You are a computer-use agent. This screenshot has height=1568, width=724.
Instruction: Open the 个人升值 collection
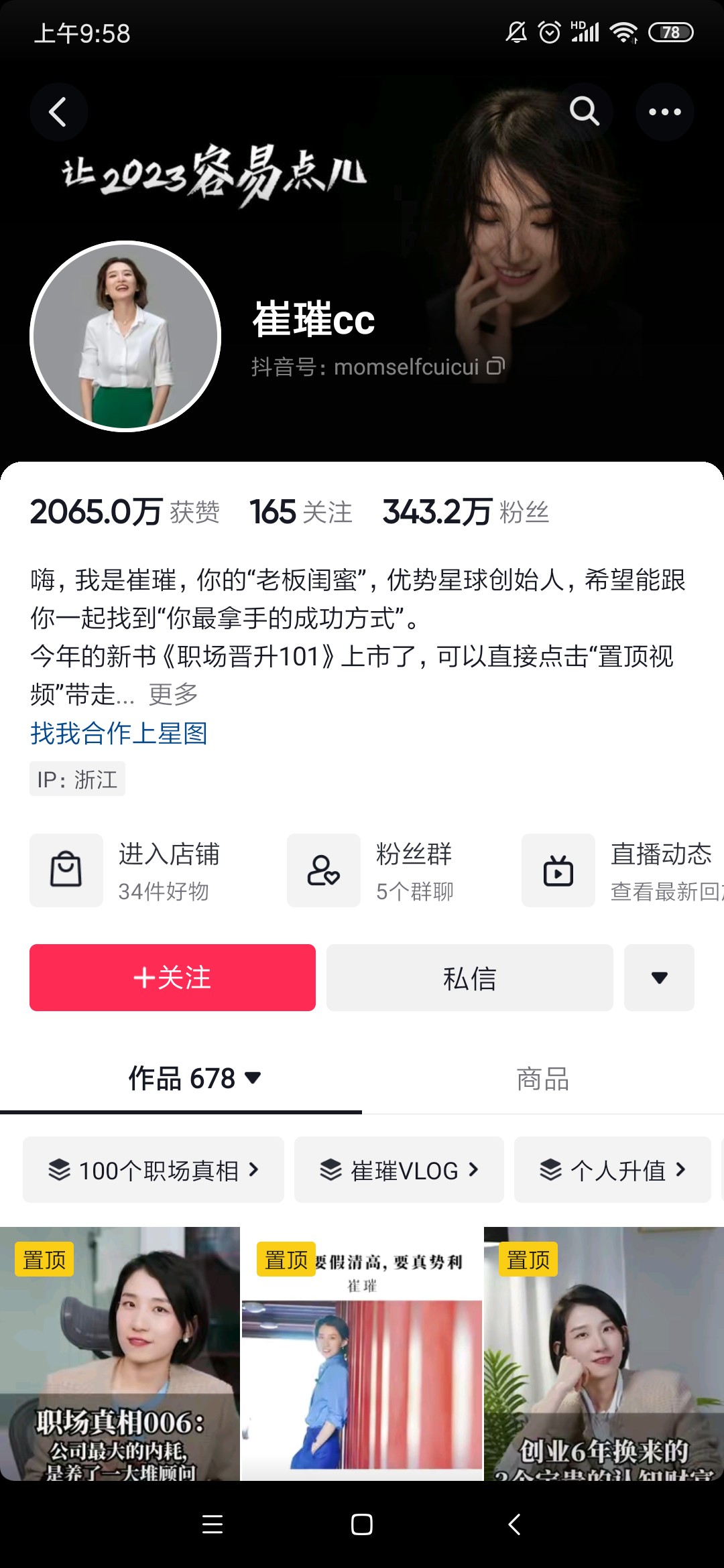(612, 1170)
